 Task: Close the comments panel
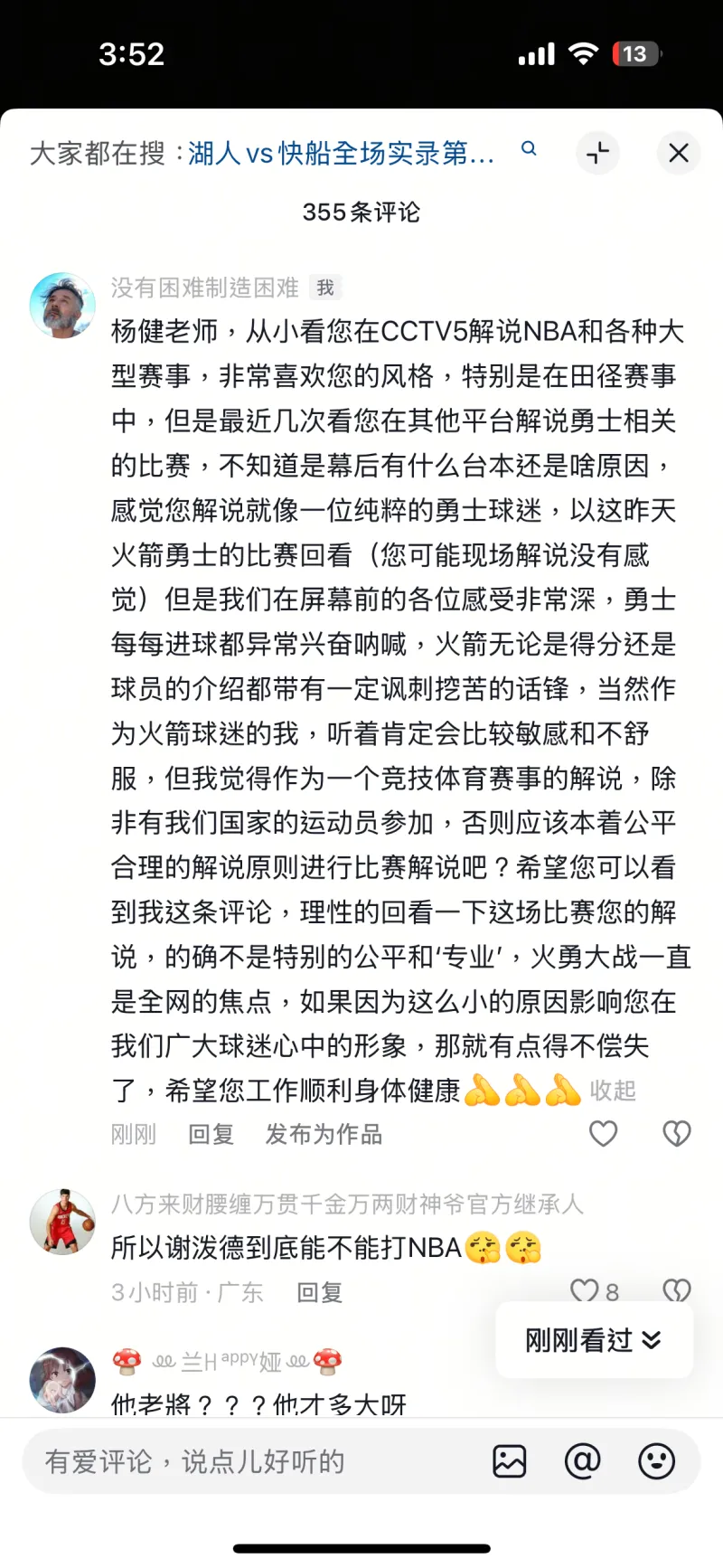click(x=678, y=153)
